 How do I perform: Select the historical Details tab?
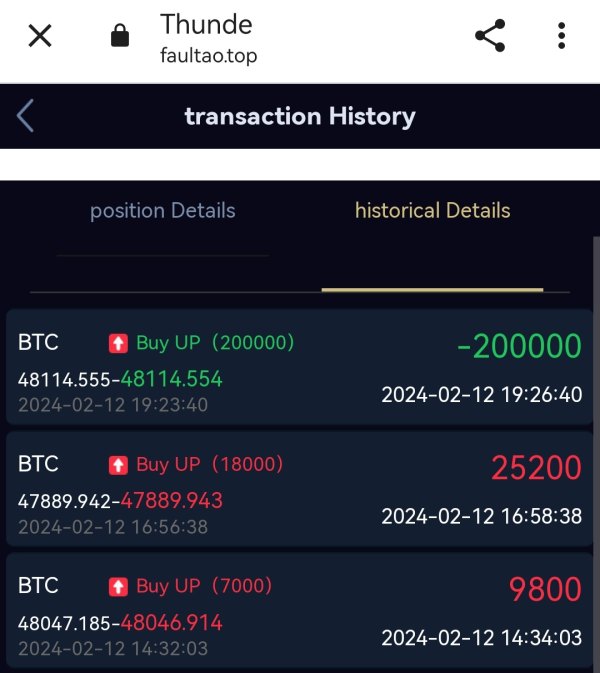[x=433, y=211]
